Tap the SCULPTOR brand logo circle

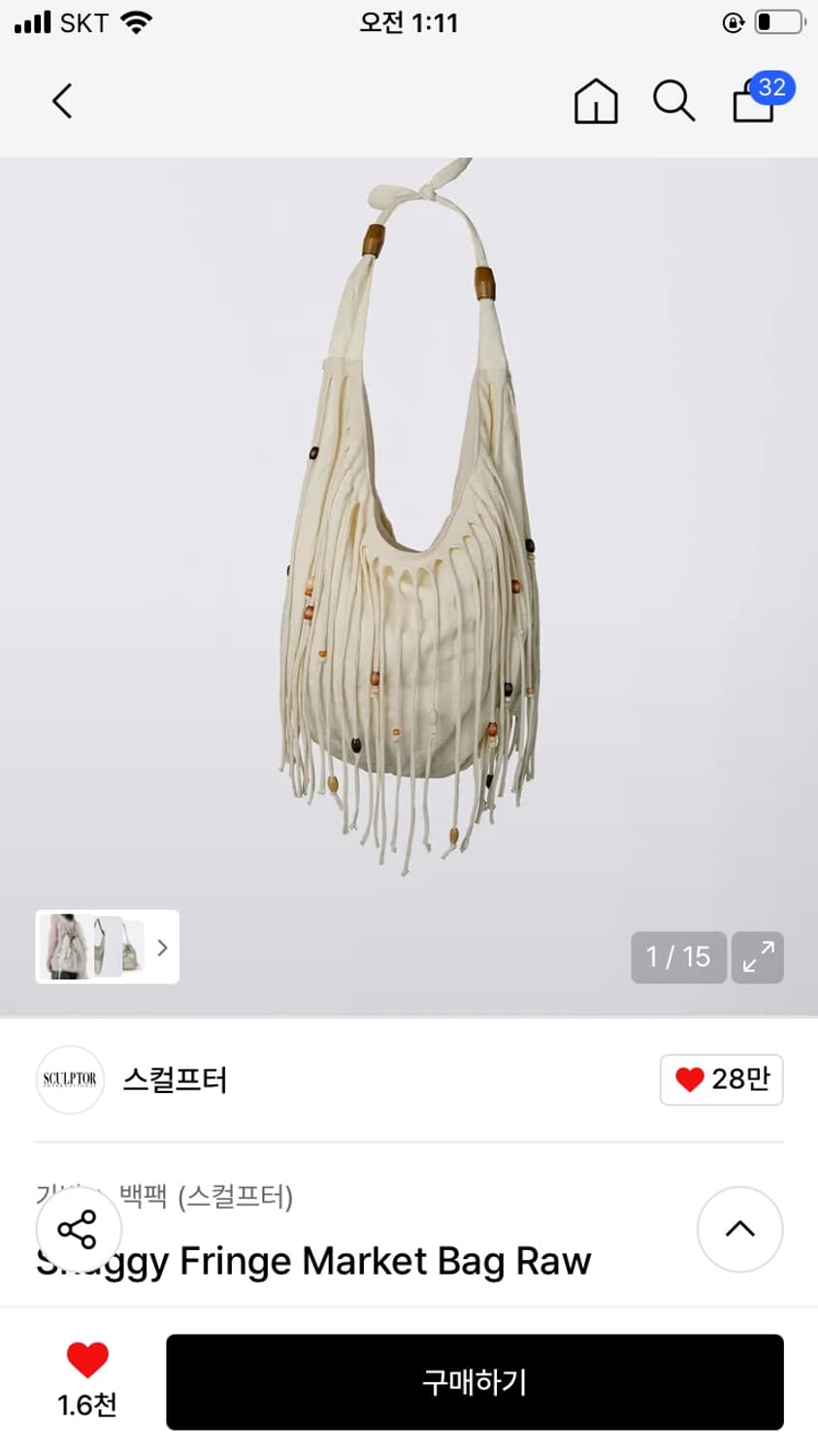[x=69, y=1079]
